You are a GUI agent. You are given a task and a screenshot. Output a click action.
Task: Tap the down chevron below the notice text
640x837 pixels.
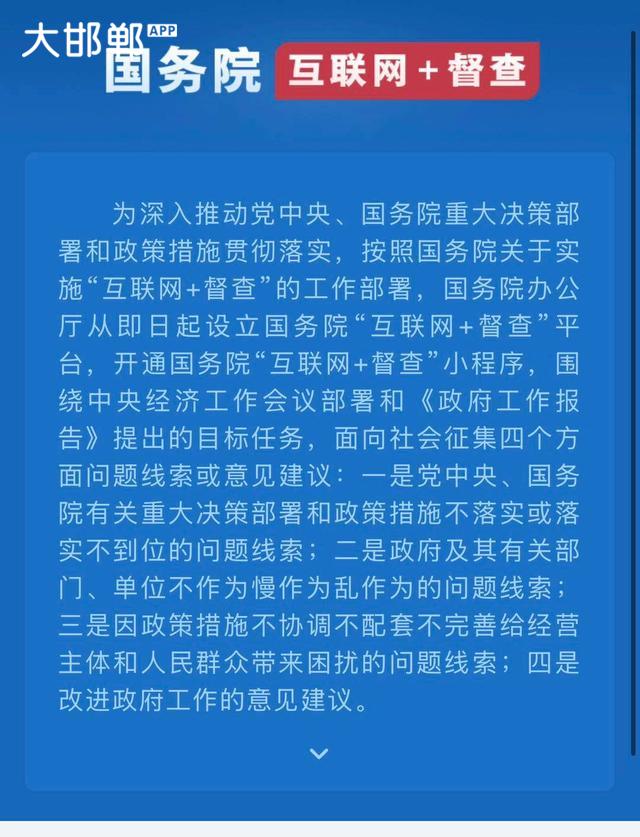coord(319,753)
